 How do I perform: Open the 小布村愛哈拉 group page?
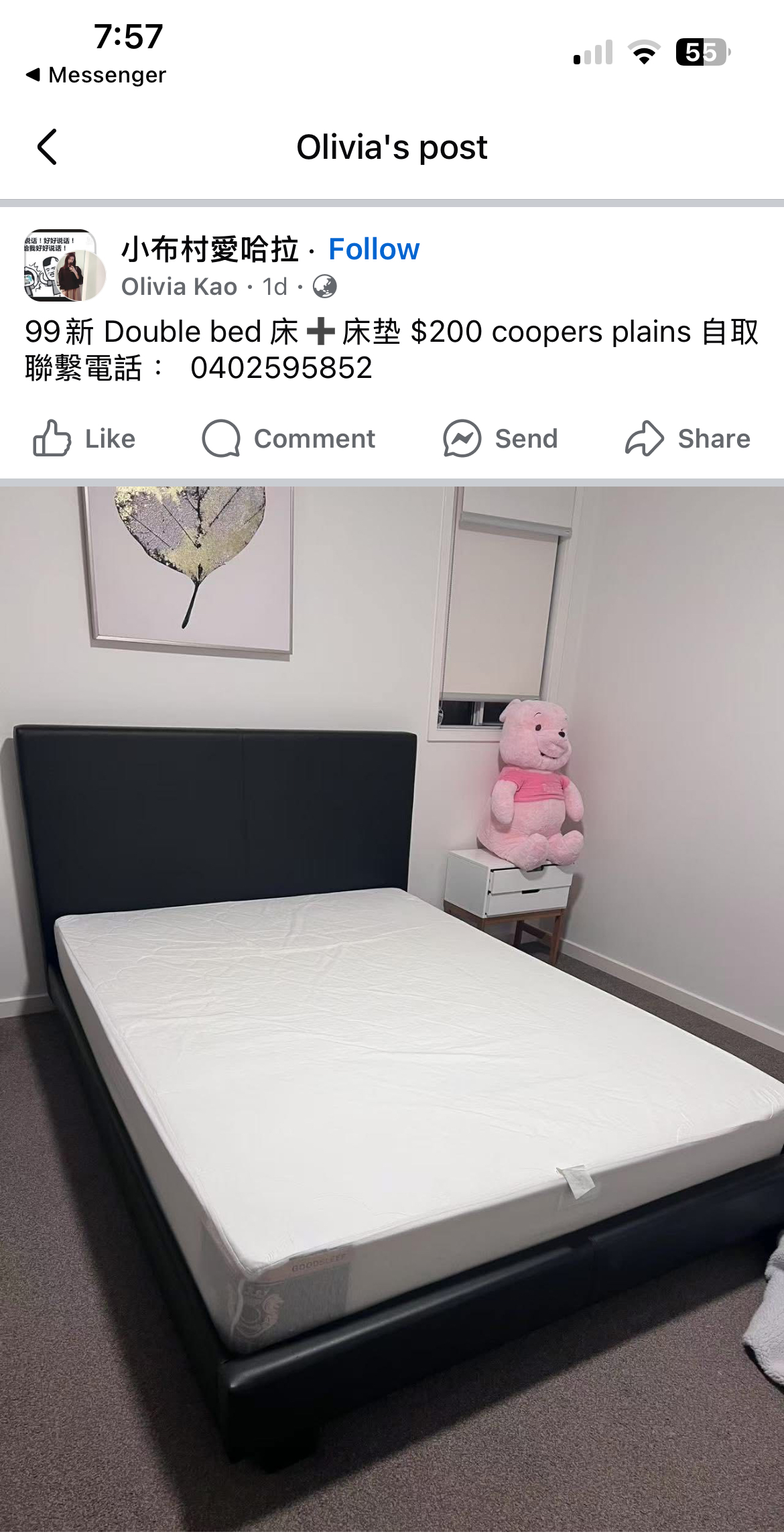[x=210, y=249]
